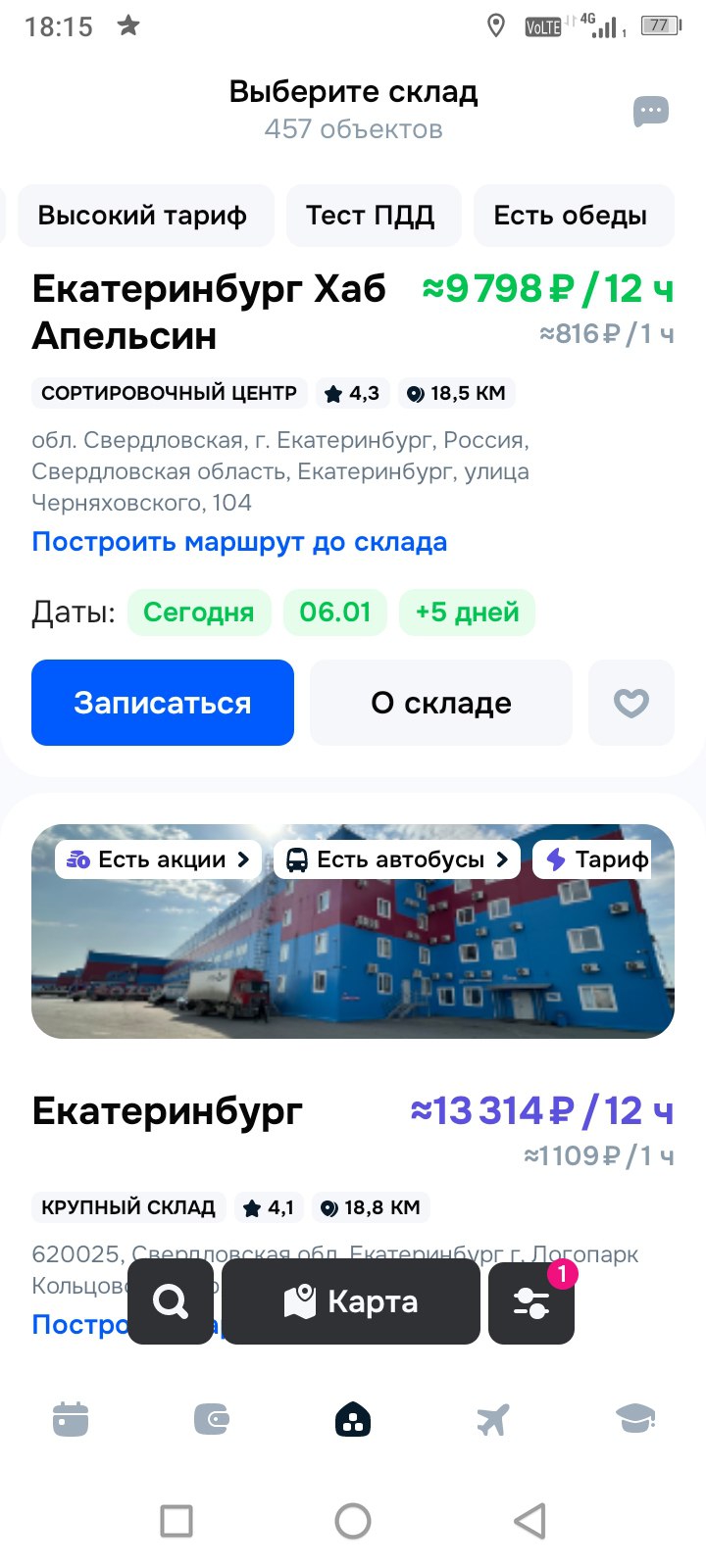Open the Есть акции badge

(x=158, y=859)
